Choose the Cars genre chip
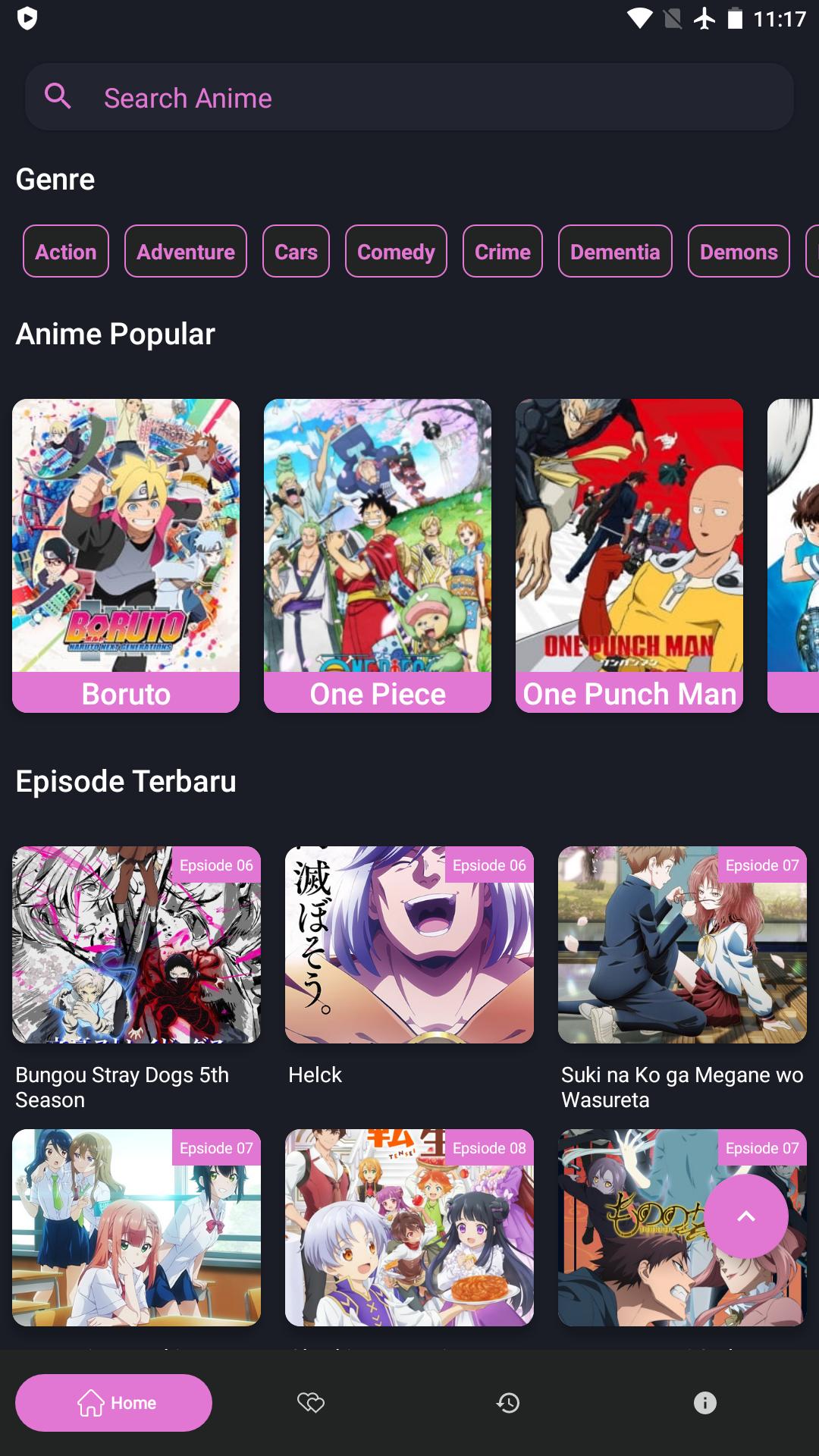The height and width of the screenshot is (1456, 819). coord(296,252)
